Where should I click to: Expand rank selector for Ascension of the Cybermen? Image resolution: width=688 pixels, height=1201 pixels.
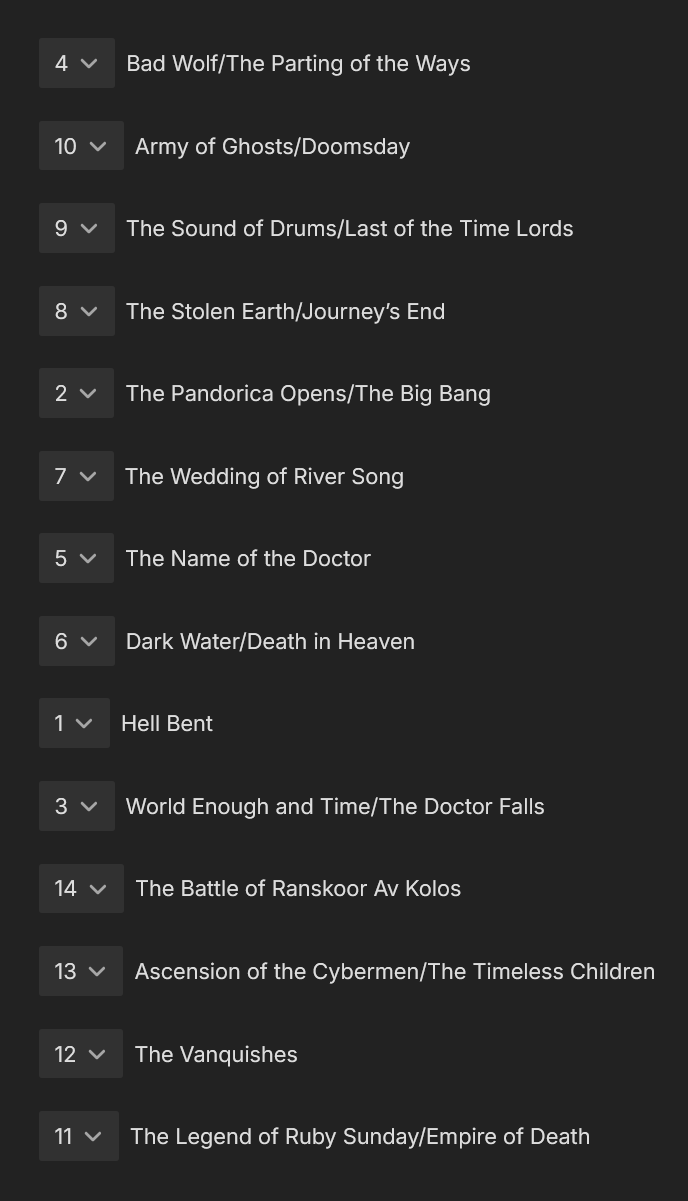point(81,971)
